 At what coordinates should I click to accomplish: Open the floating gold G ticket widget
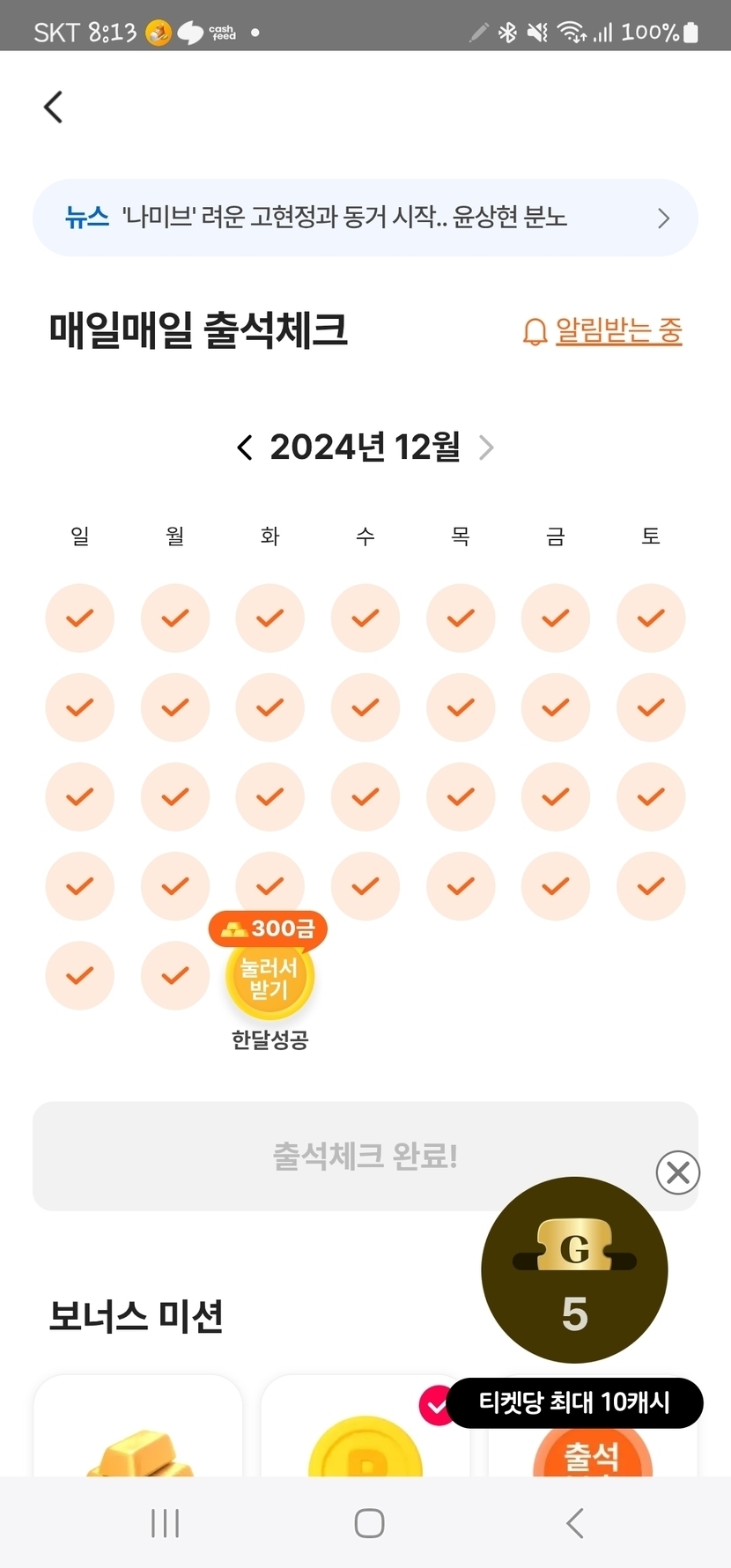click(574, 1269)
